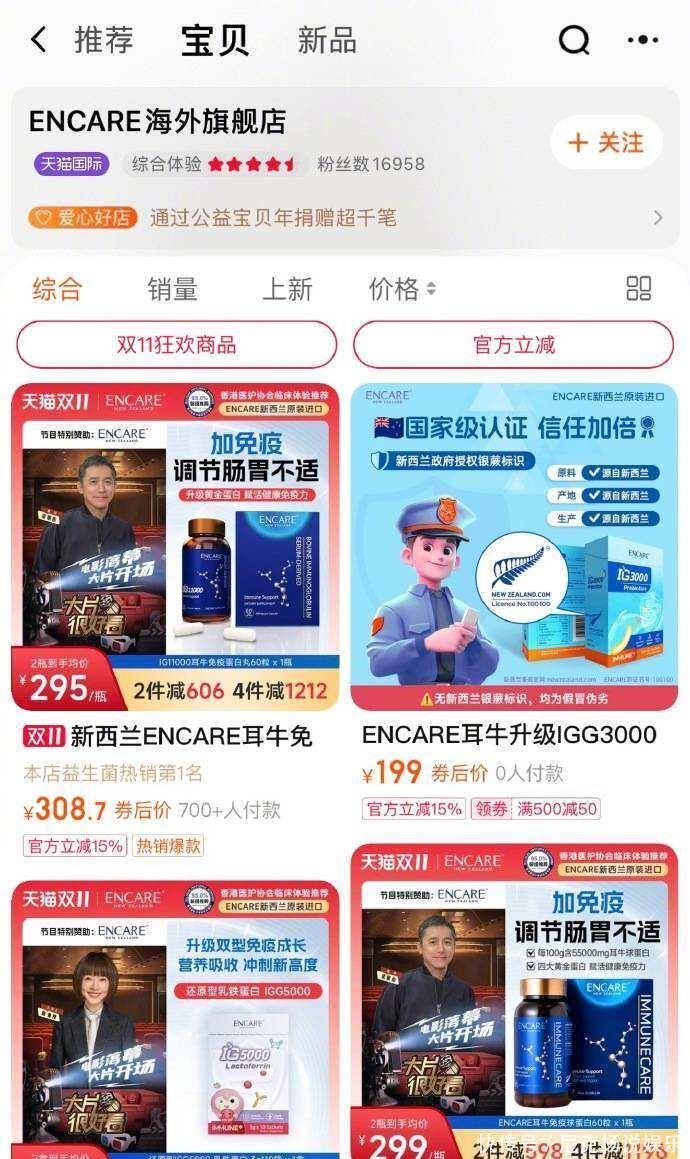690x1159 pixels.
Task: Sort products by 销量
Action: point(172,289)
